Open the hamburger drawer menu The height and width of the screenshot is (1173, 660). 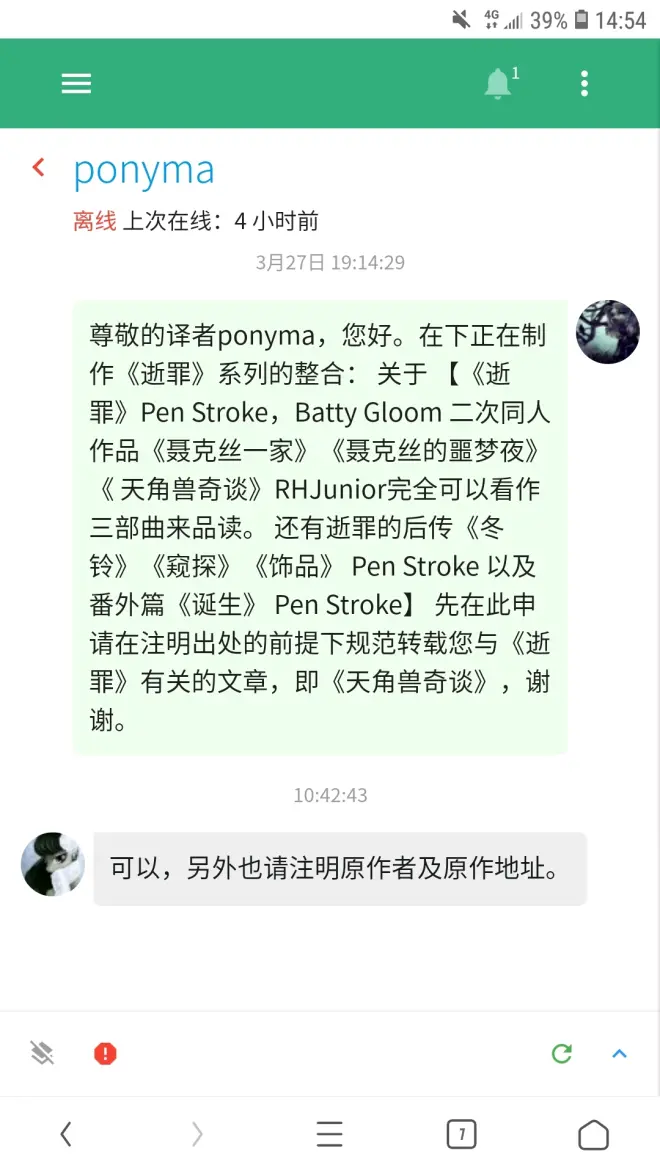[77, 84]
